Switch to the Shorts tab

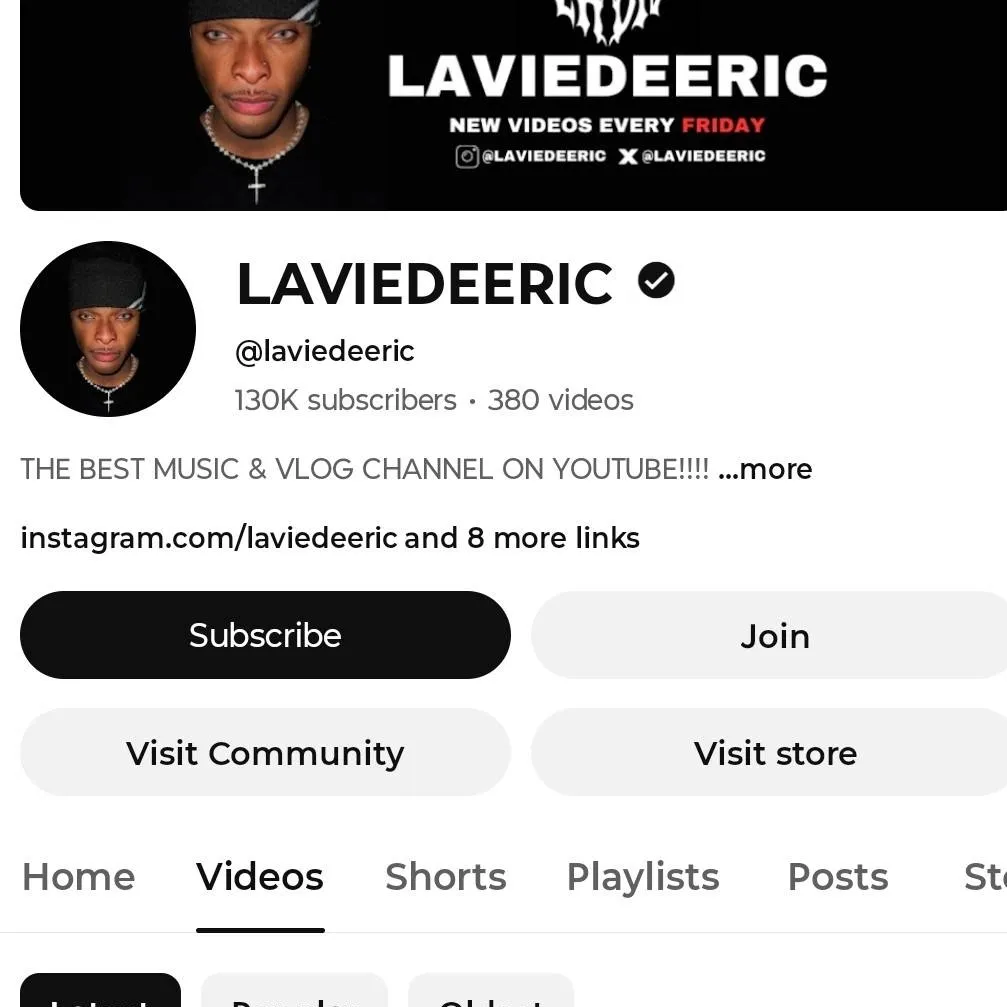[x=445, y=877]
